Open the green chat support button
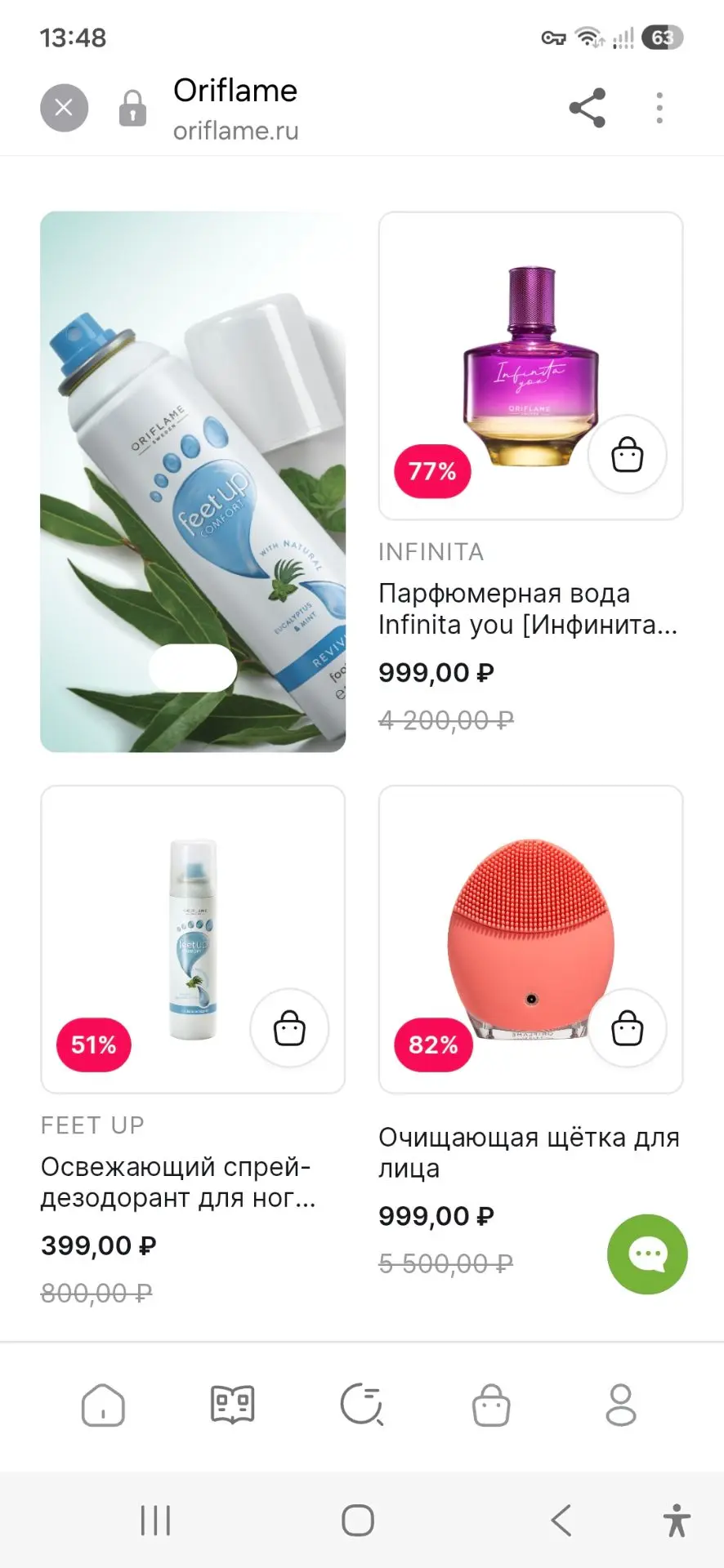724x1568 pixels. (648, 1254)
